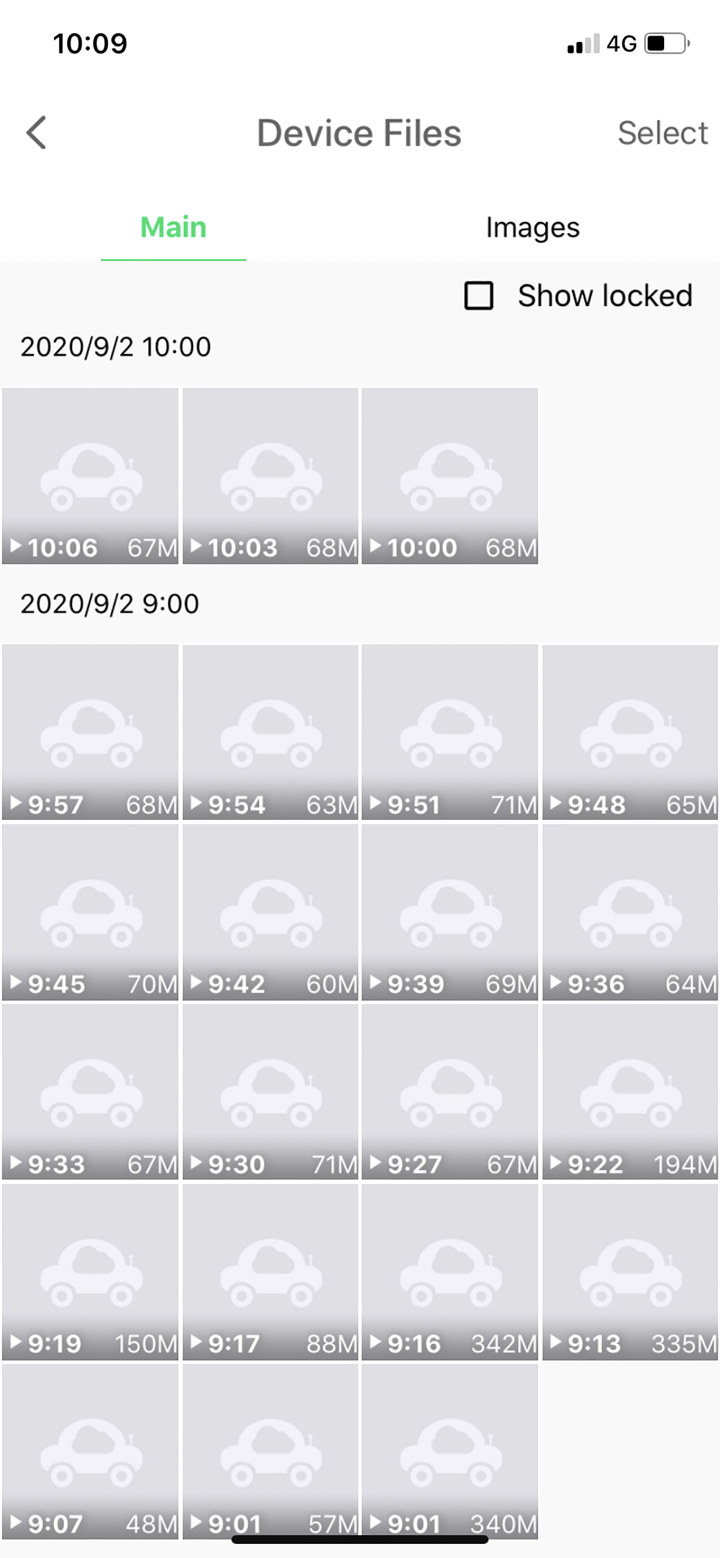Tap the play button on the 9:13 video
The image size is (720, 1558).
556,1344
